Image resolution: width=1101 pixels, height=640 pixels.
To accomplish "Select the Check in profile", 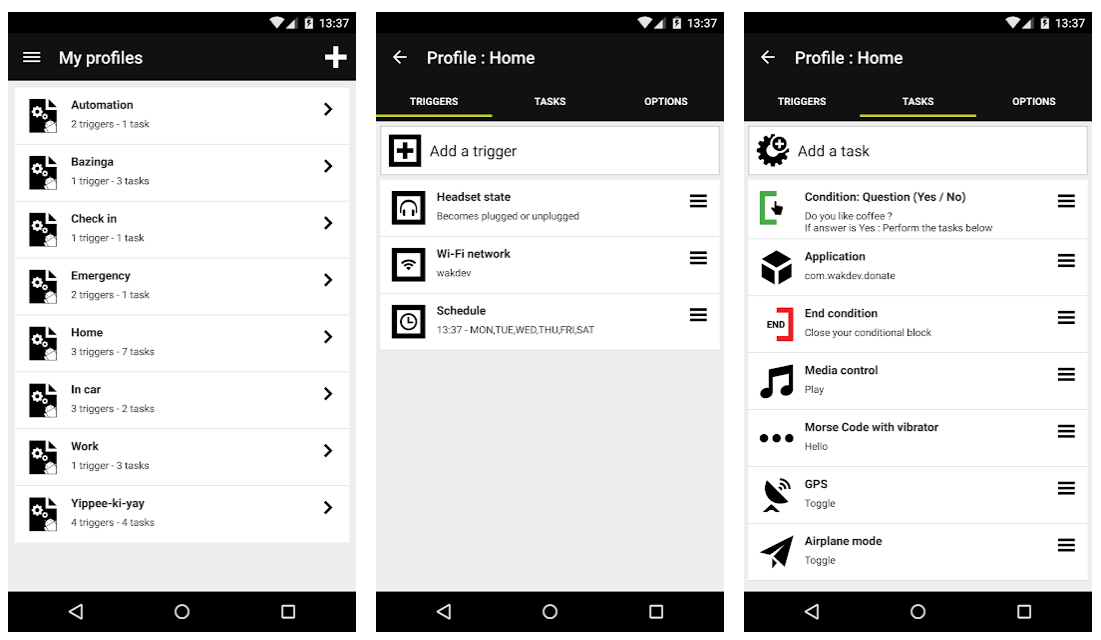I will pyautogui.click(x=181, y=229).
